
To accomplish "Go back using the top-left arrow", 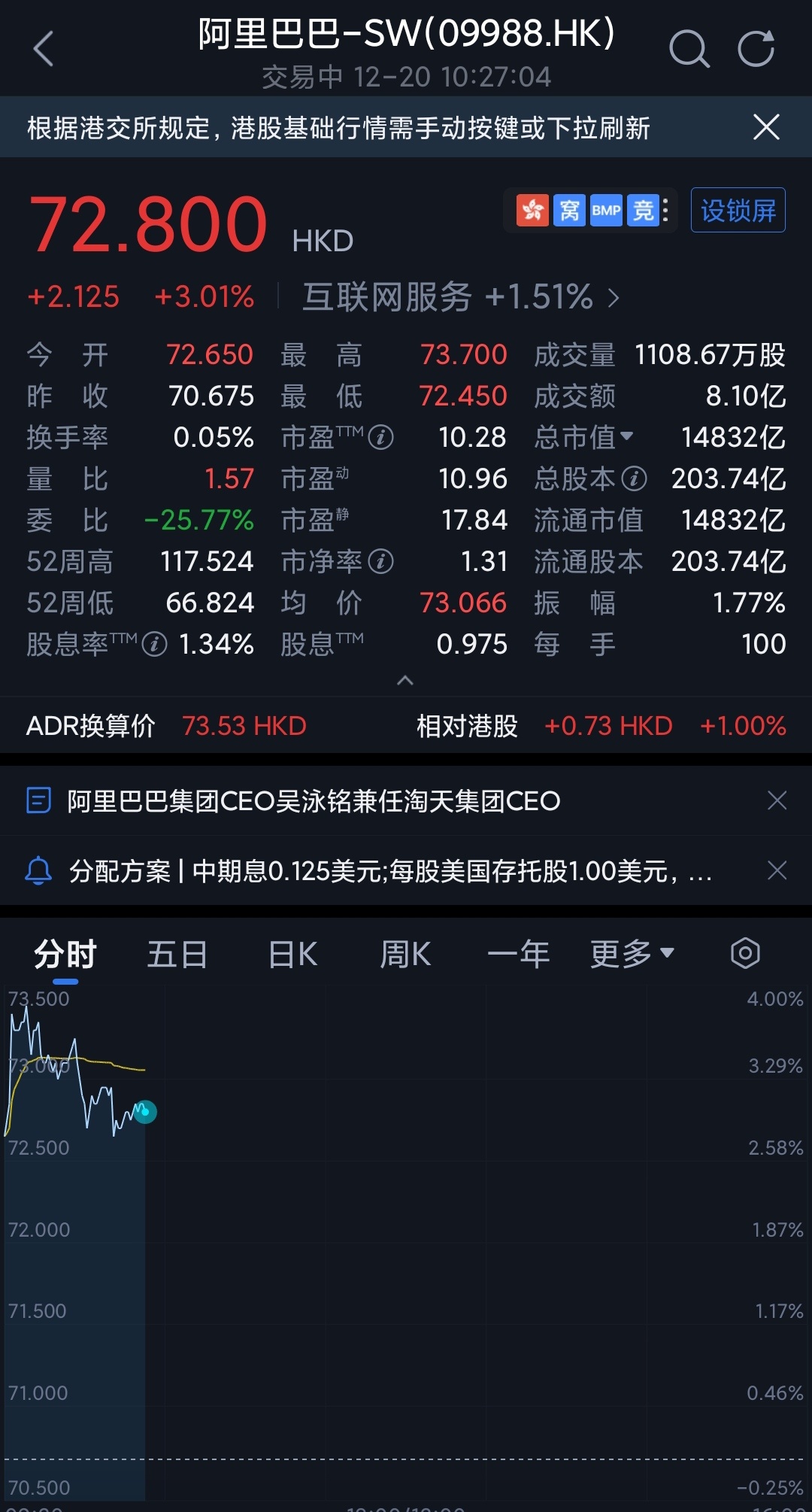I will pos(44,49).
